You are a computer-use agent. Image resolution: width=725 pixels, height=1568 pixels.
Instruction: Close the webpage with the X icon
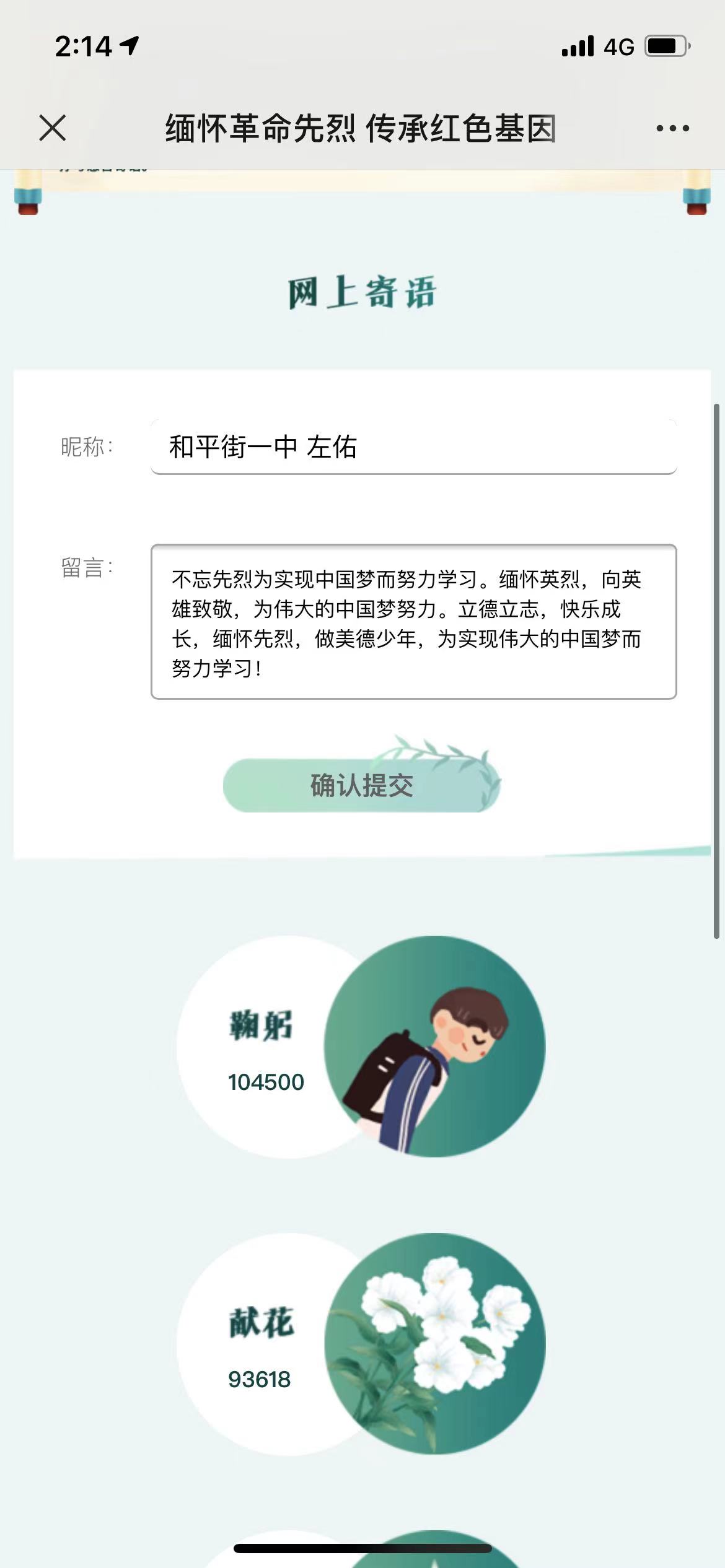(x=53, y=128)
